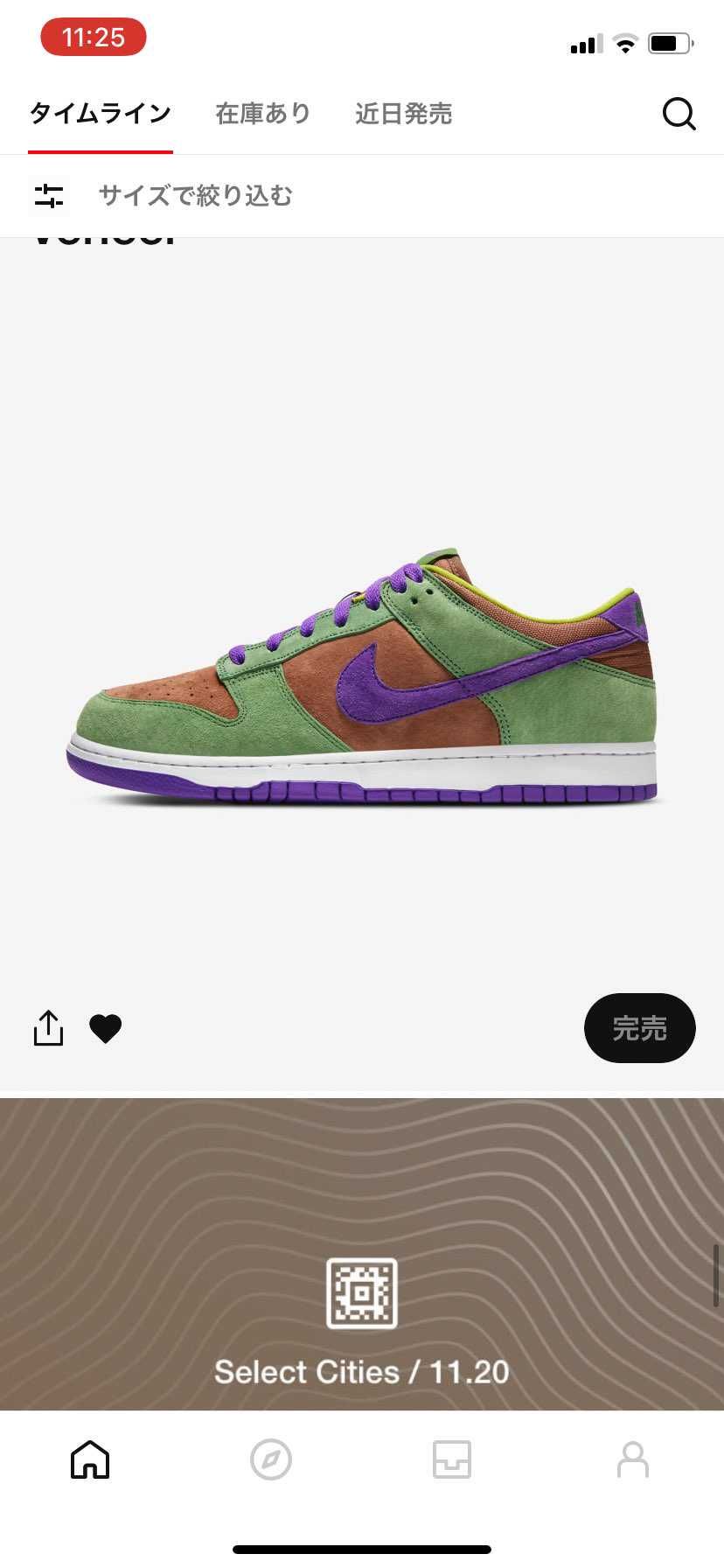Open the compass discover tab
724x1568 pixels.
coord(271,1459)
